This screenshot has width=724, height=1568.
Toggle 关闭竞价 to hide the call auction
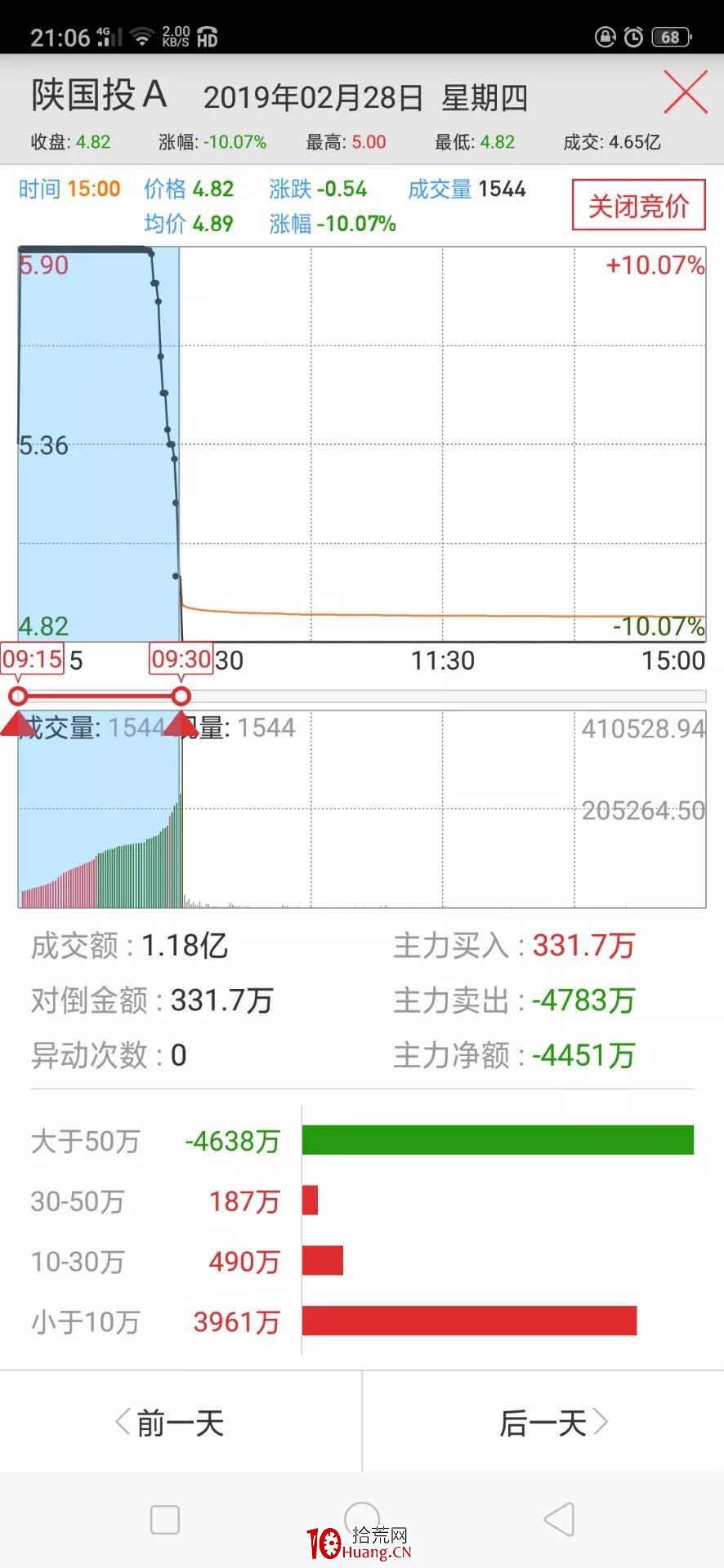pyautogui.click(x=639, y=205)
